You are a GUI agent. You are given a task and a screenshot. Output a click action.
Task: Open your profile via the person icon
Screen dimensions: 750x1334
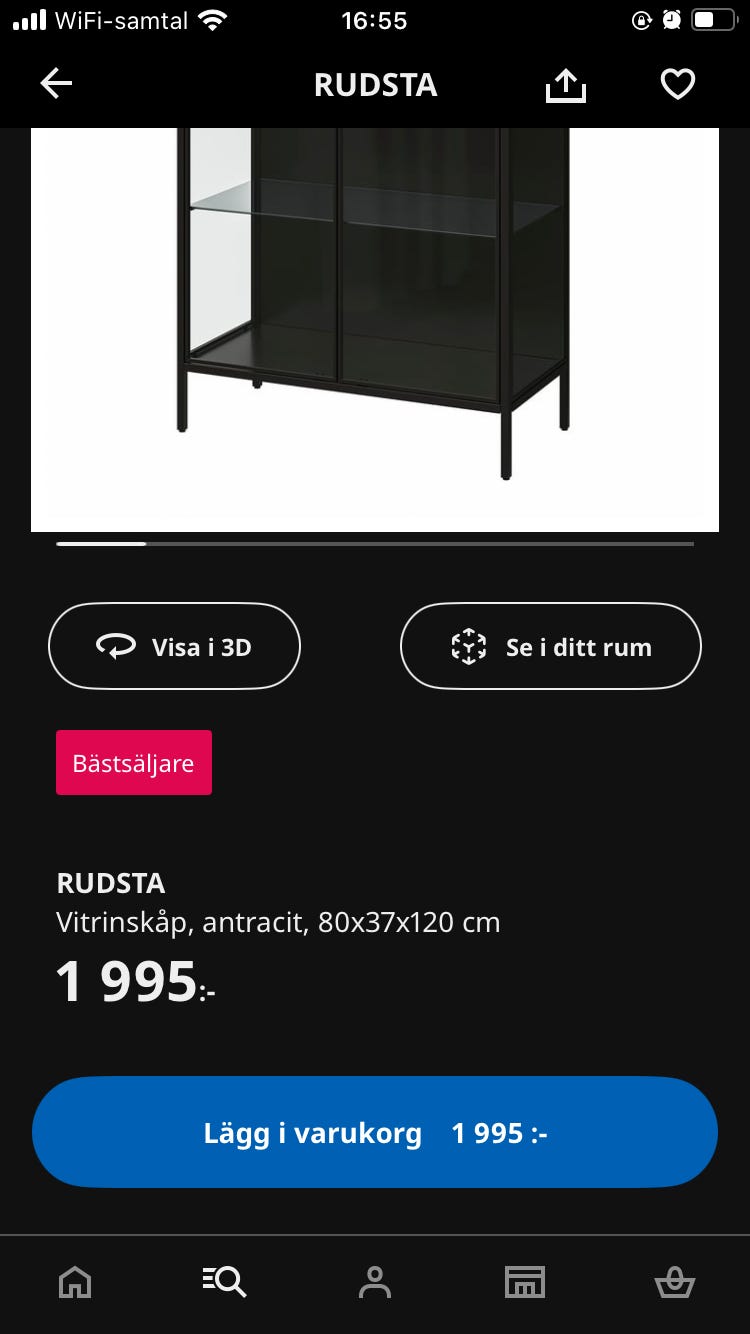tap(375, 1281)
